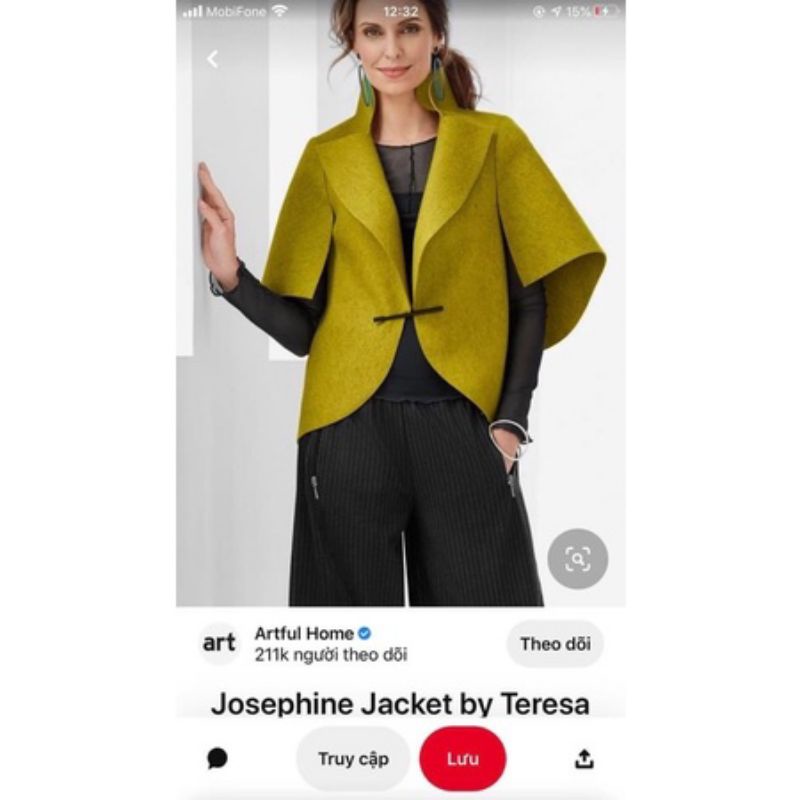Open the Artful Home profile
This screenshot has height=800, width=800.
coord(304,634)
